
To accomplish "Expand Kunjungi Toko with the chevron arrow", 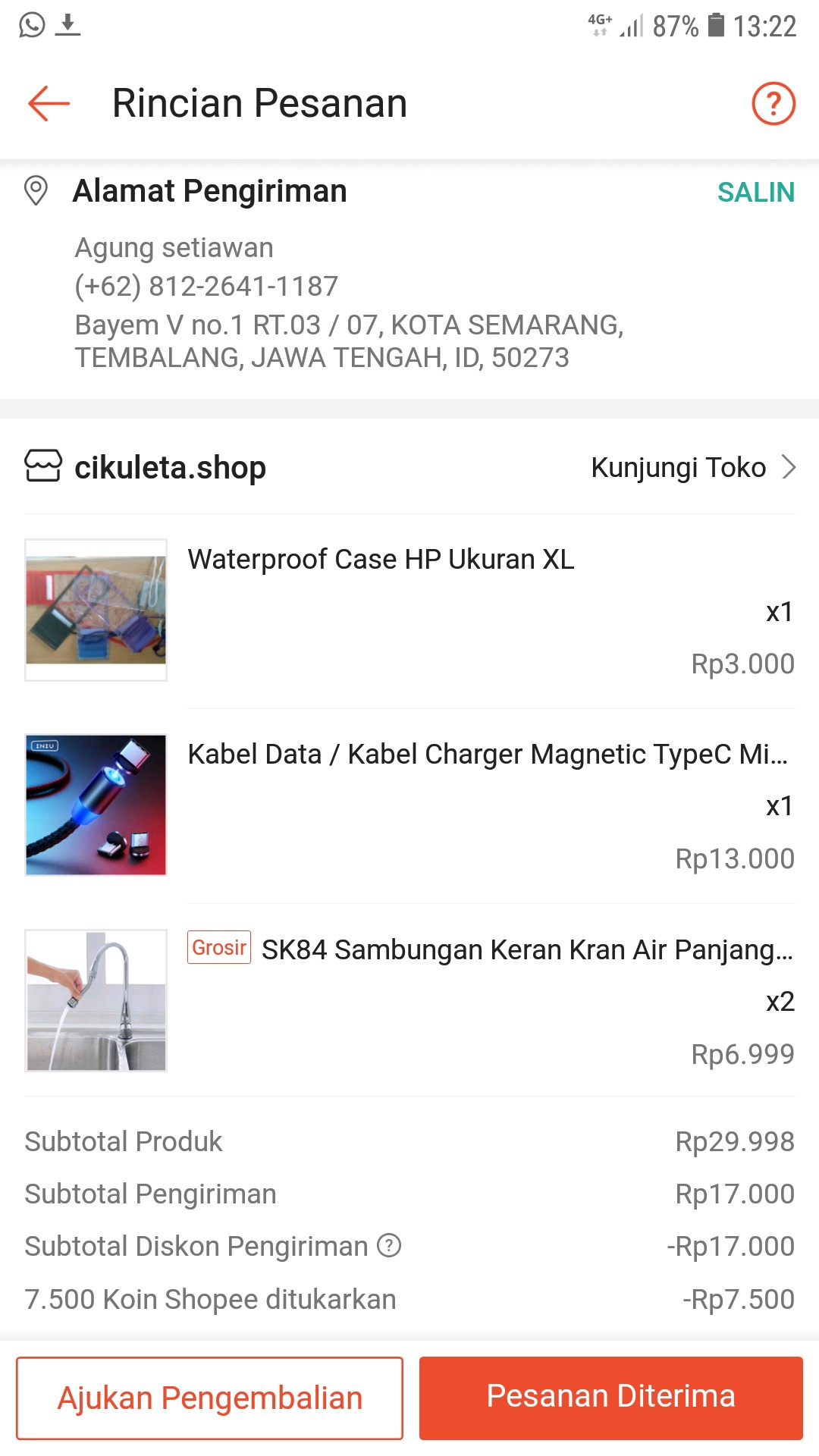I will 789,468.
